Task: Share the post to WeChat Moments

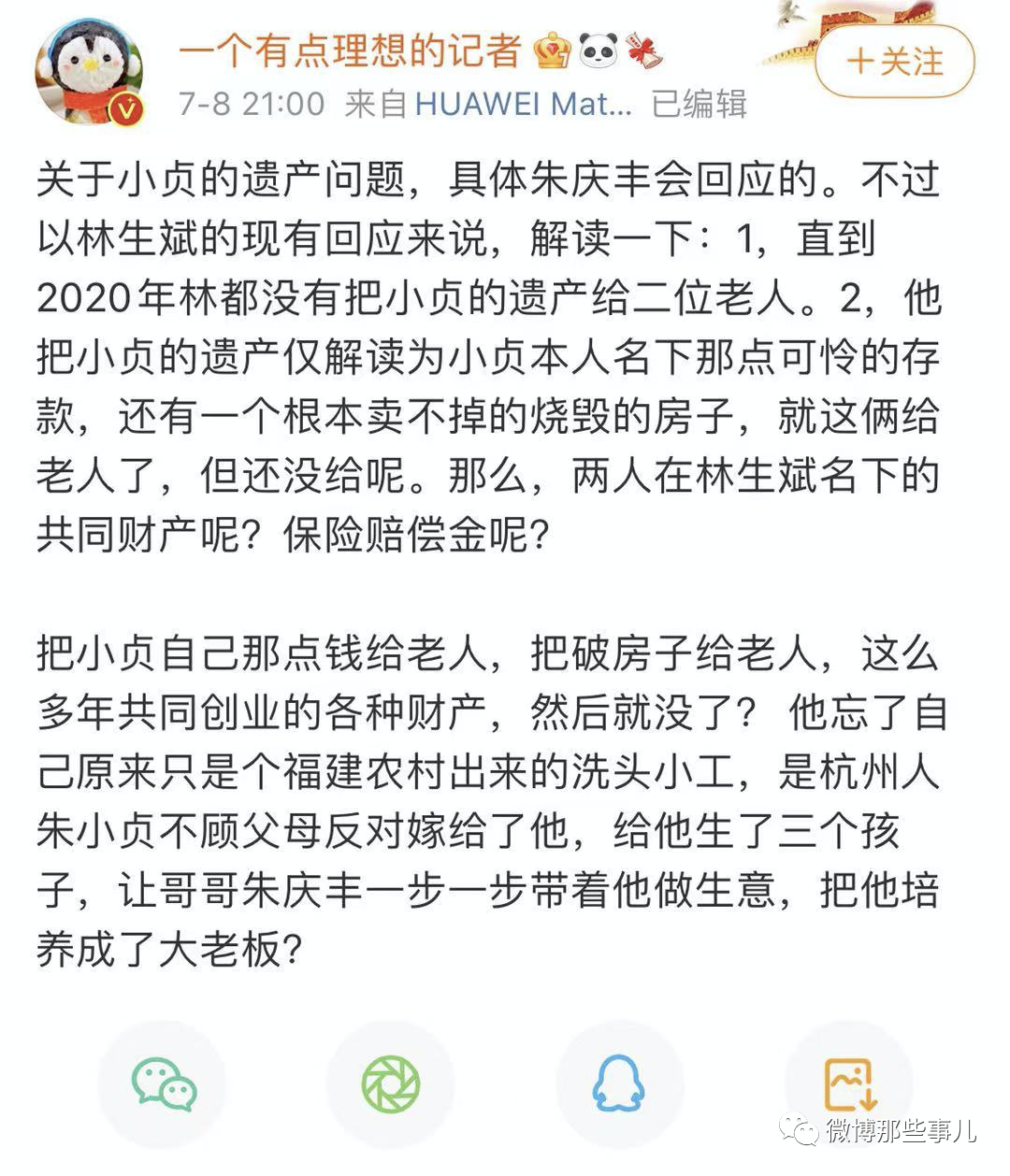Action: tap(391, 1084)
